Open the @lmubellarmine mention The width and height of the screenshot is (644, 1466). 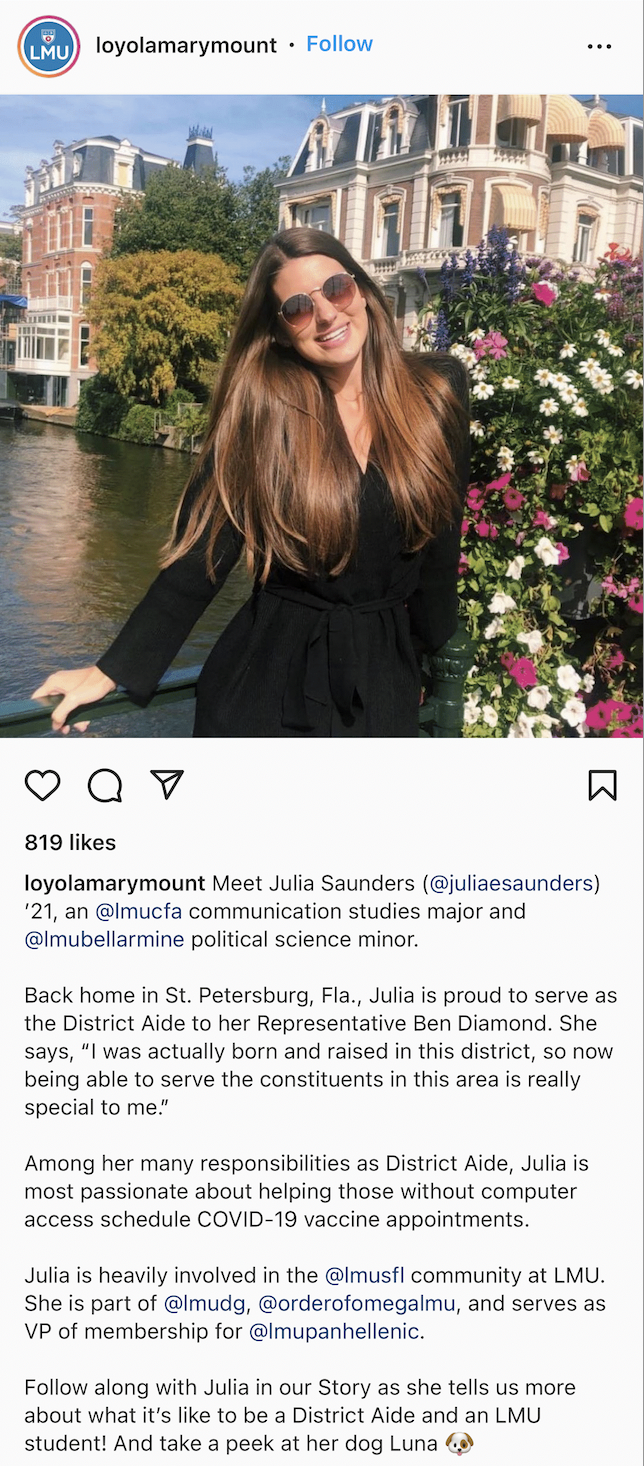pos(104,939)
